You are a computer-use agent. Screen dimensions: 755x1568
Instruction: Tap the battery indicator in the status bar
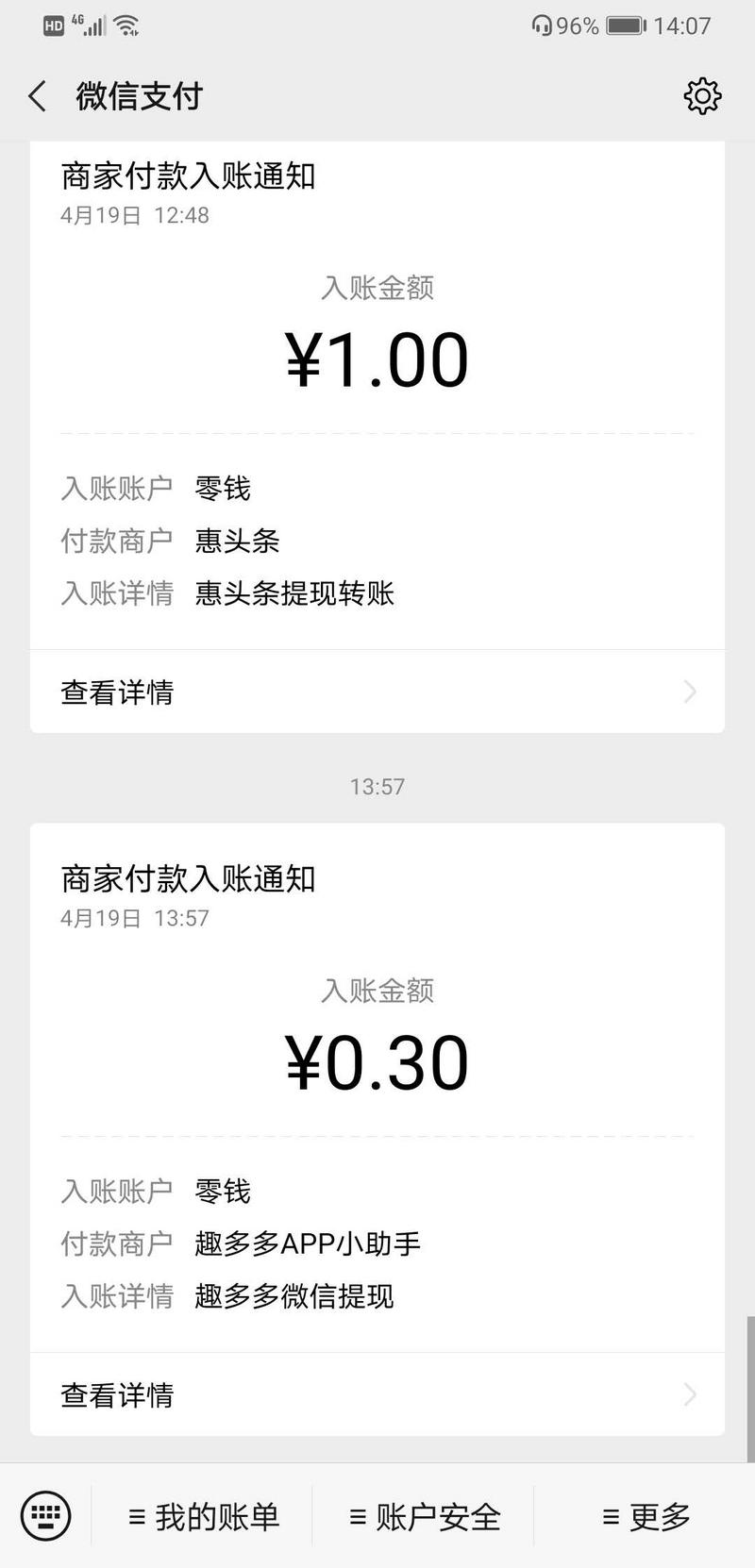point(627,25)
